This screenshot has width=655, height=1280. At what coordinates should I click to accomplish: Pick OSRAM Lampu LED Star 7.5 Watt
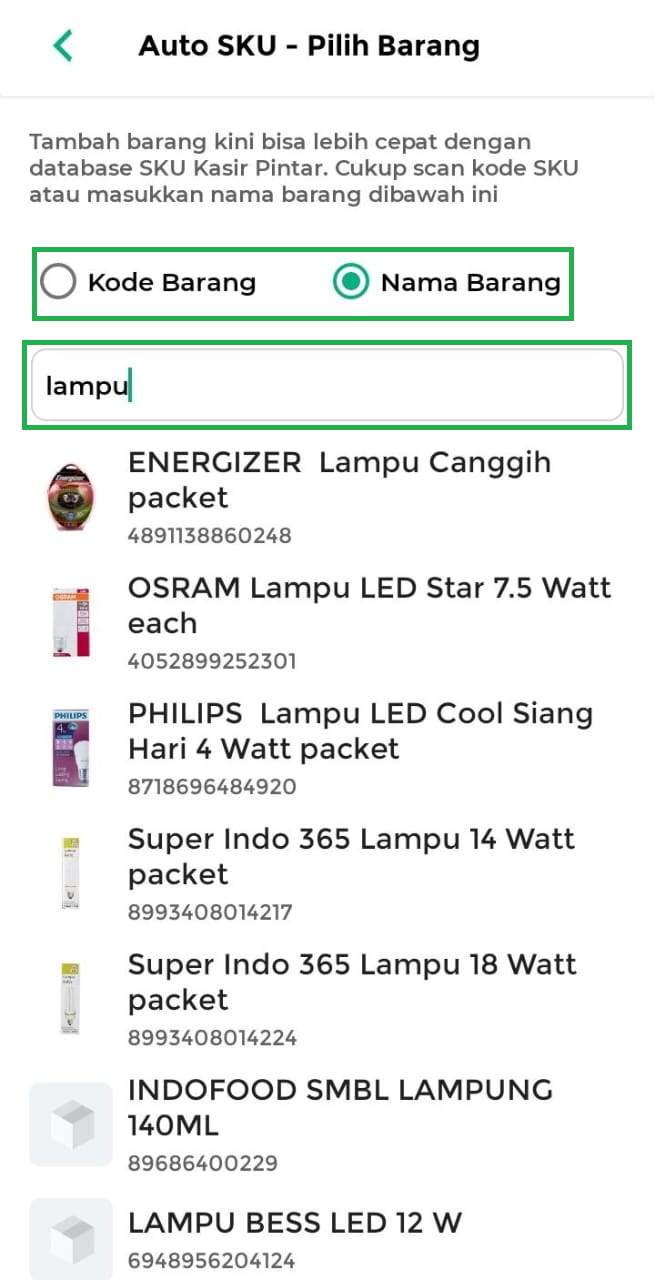(x=327, y=622)
